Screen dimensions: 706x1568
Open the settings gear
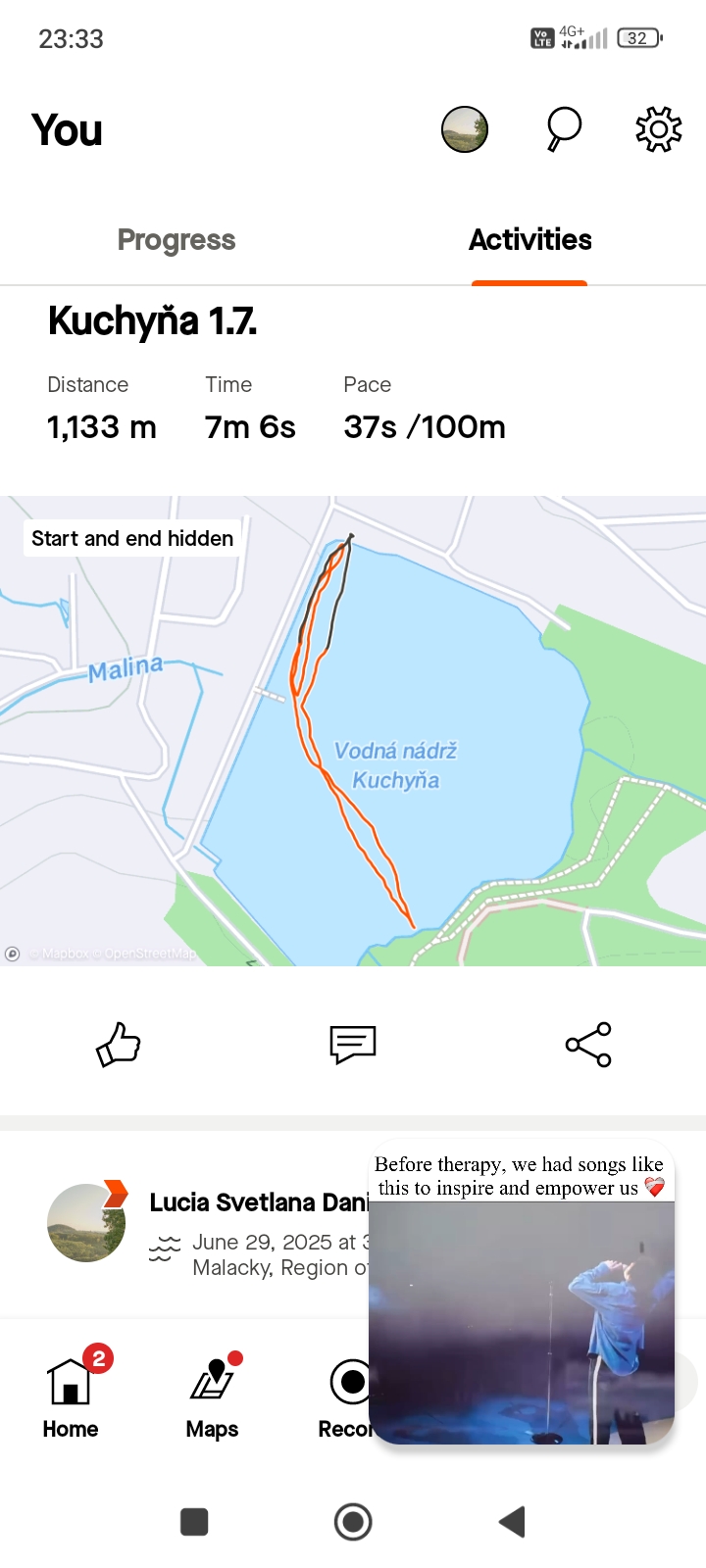(658, 129)
